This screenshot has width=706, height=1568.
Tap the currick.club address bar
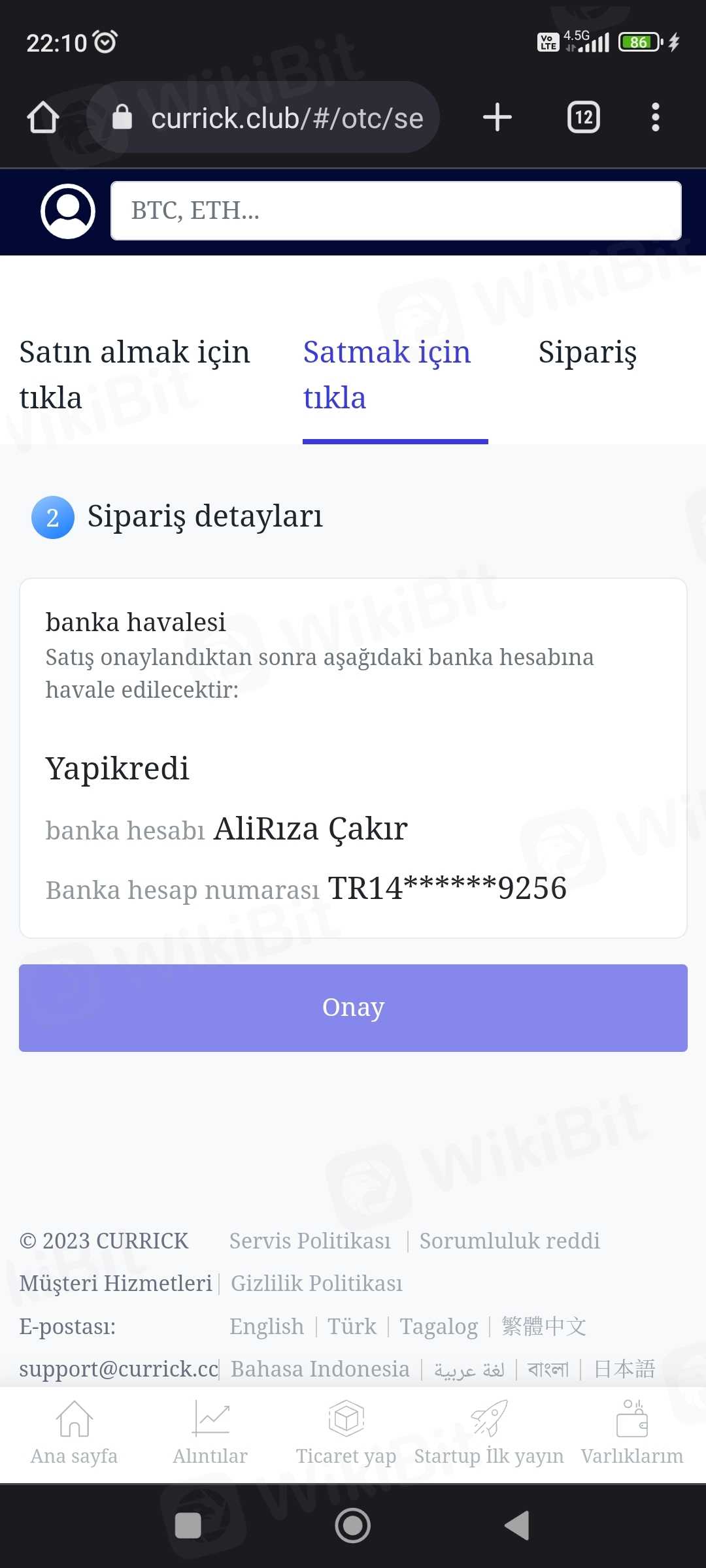tap(275, 118)
